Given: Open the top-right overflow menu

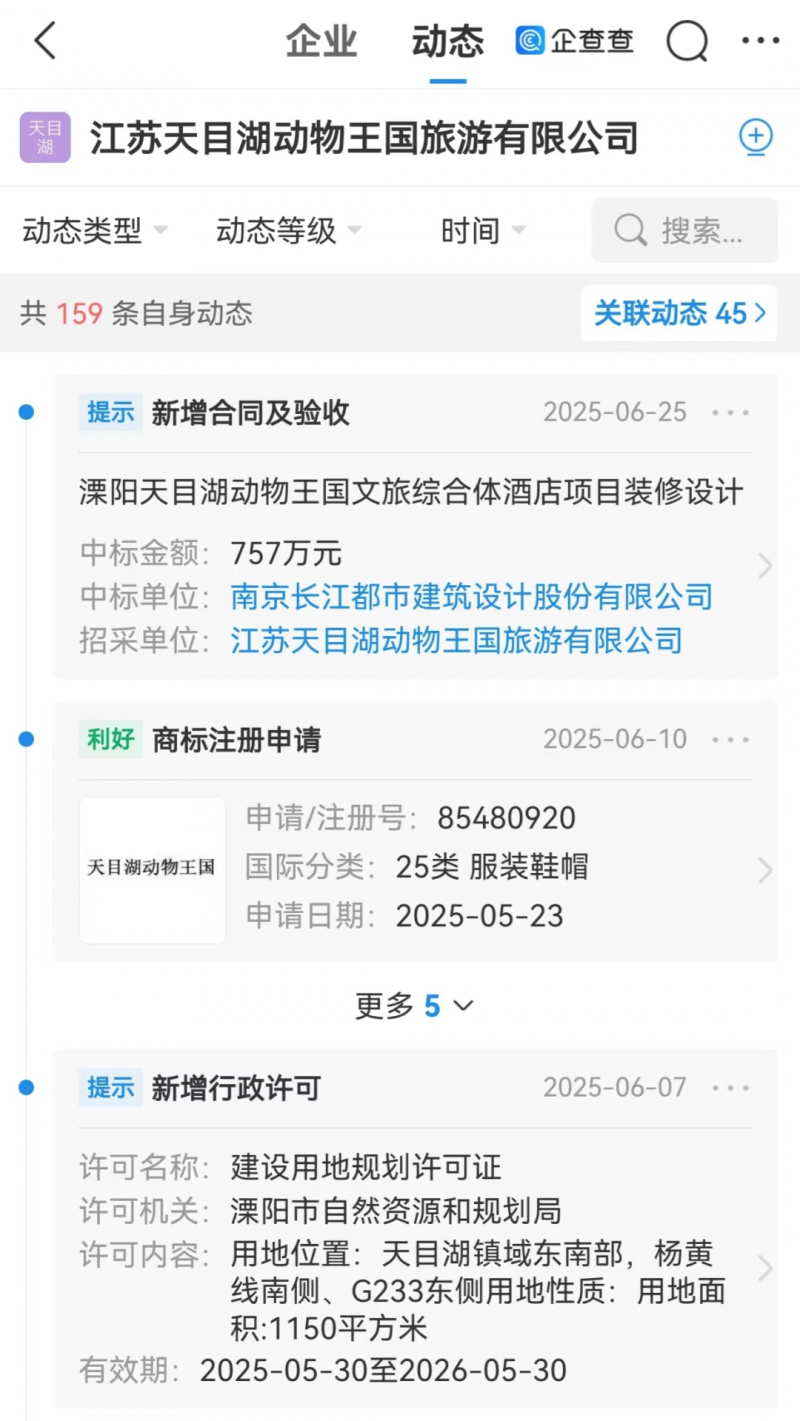Looking at the screenshot, I should pyautogui.click(x=760, y=41).
